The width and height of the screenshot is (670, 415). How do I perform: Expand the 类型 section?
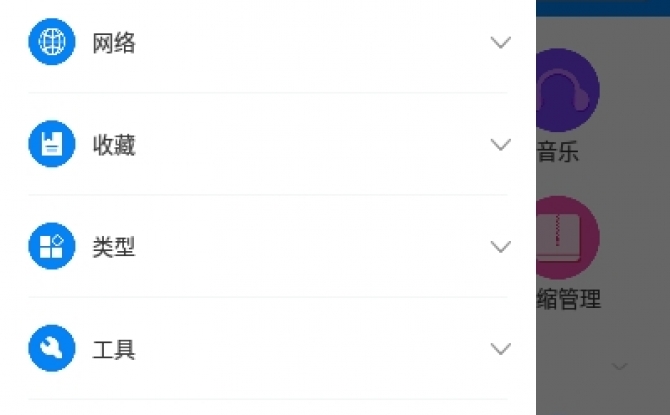tap(501, 247)
